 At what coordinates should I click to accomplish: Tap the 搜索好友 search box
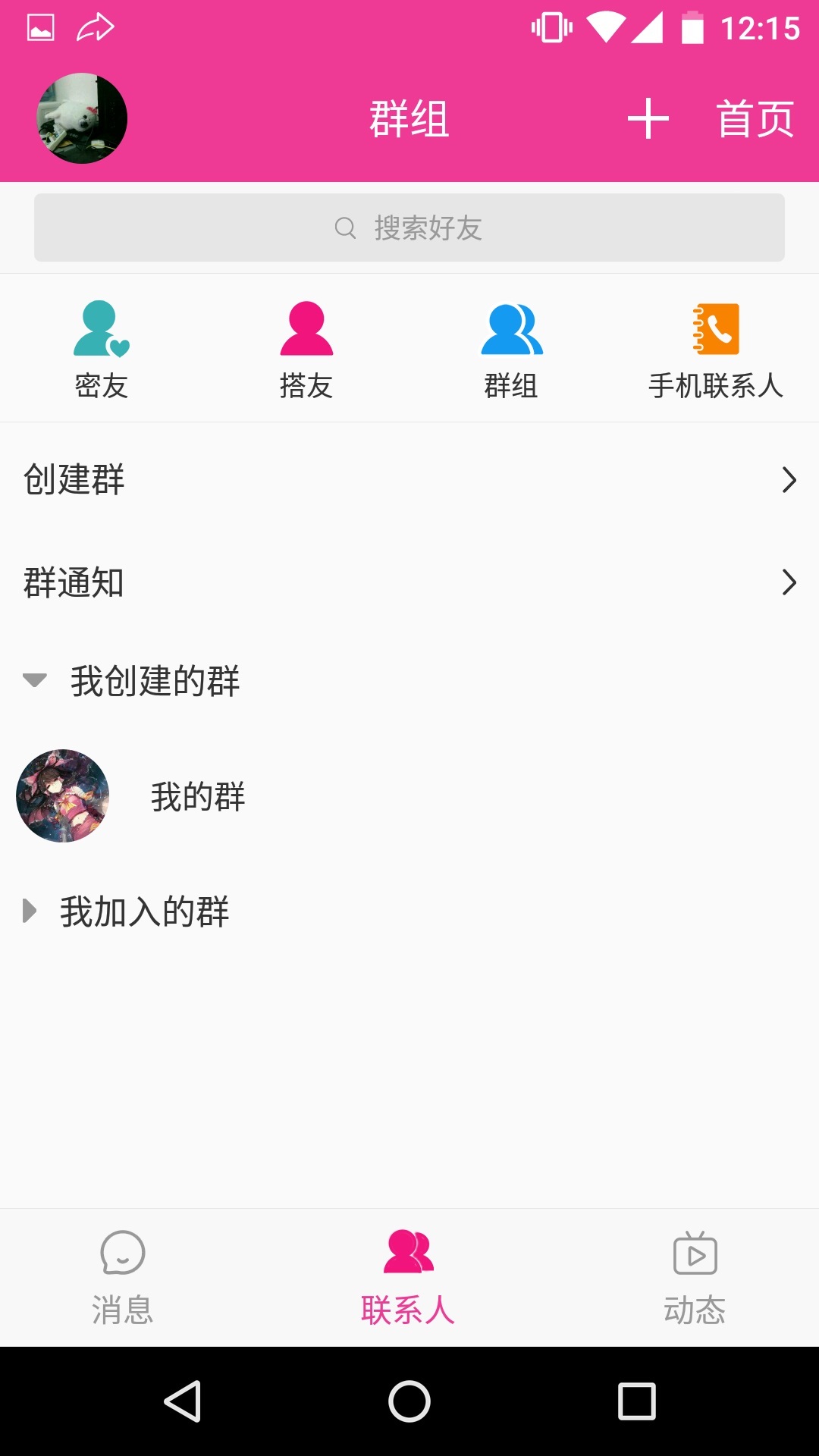[409, 227]
